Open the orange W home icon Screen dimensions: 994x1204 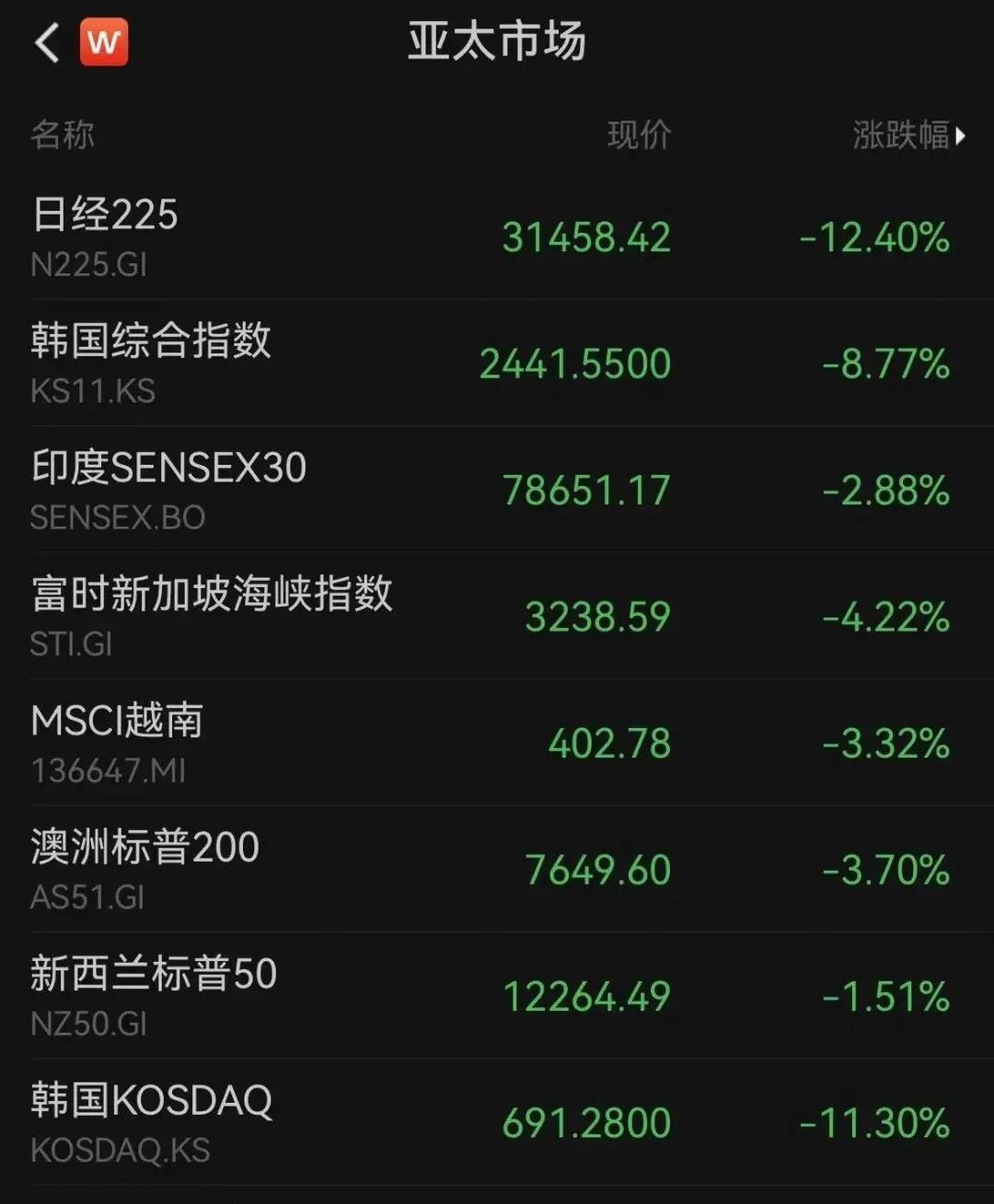pyautogui.click(x=104, y=43)
